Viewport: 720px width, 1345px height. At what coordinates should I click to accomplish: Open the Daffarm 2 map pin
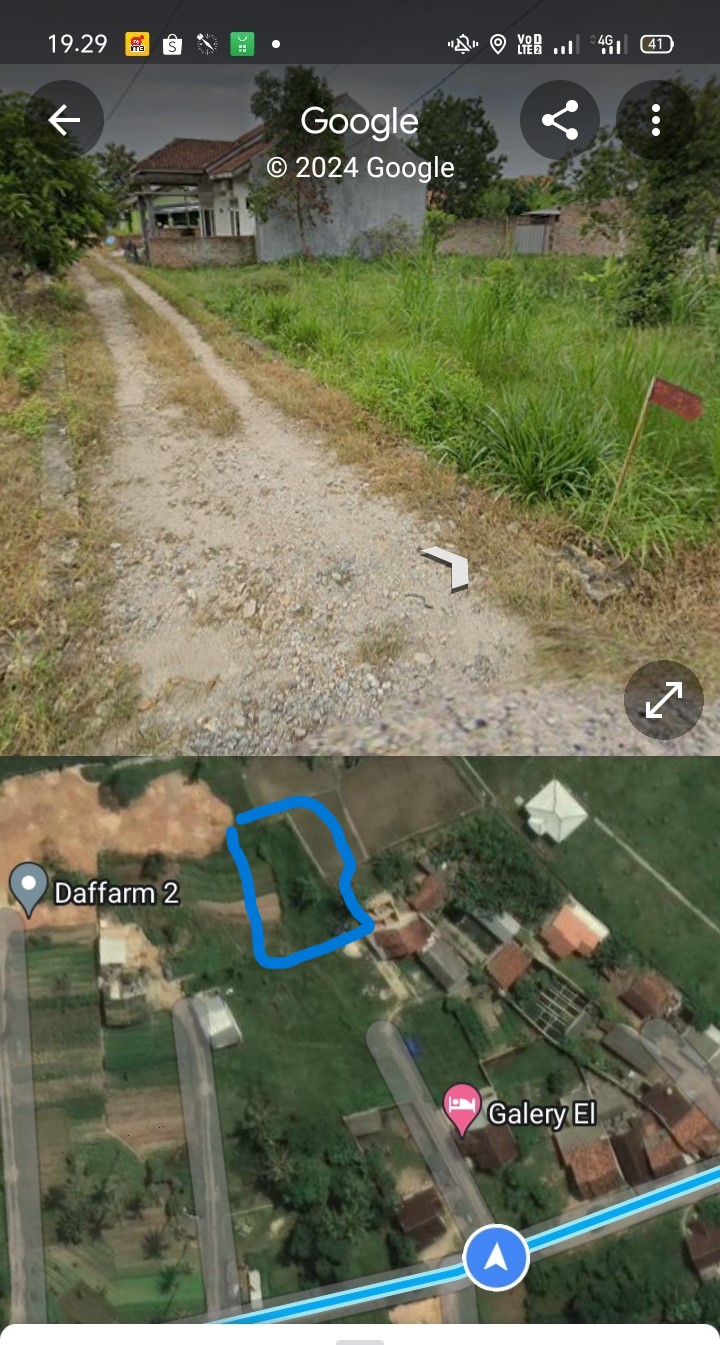tap(29, 888)
